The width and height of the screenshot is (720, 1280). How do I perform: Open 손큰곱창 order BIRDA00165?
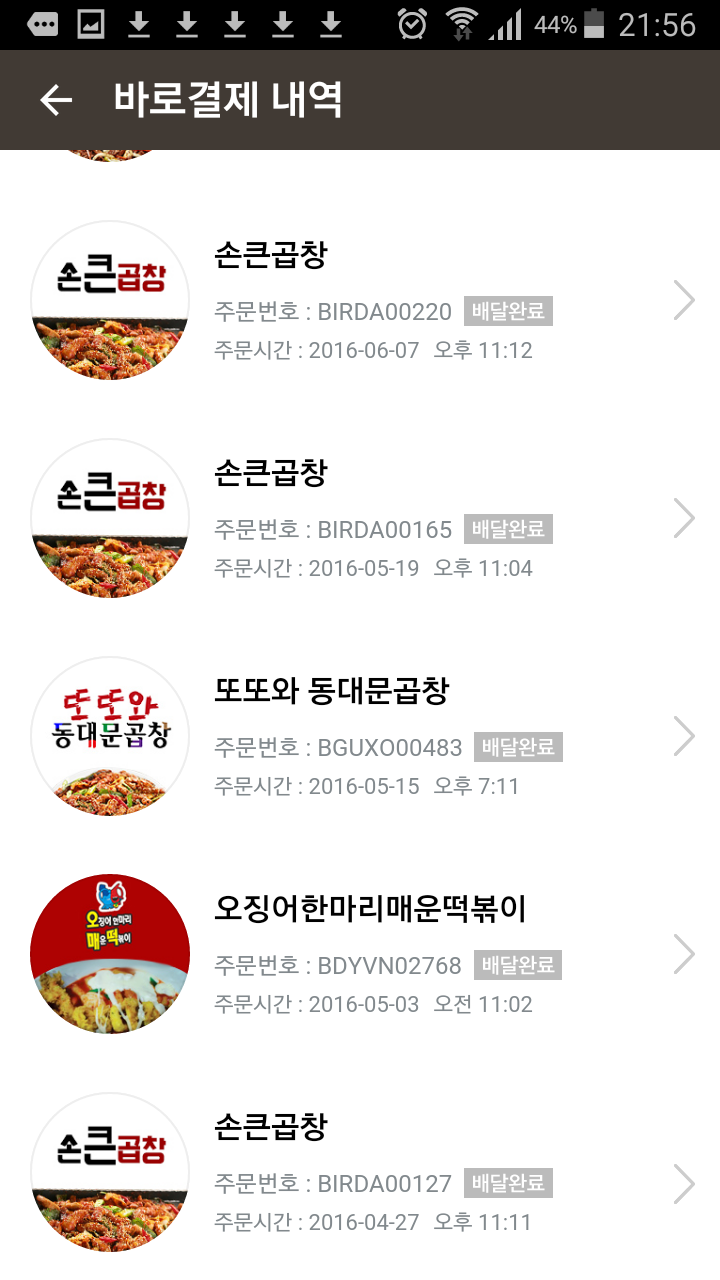pos(360,518)
